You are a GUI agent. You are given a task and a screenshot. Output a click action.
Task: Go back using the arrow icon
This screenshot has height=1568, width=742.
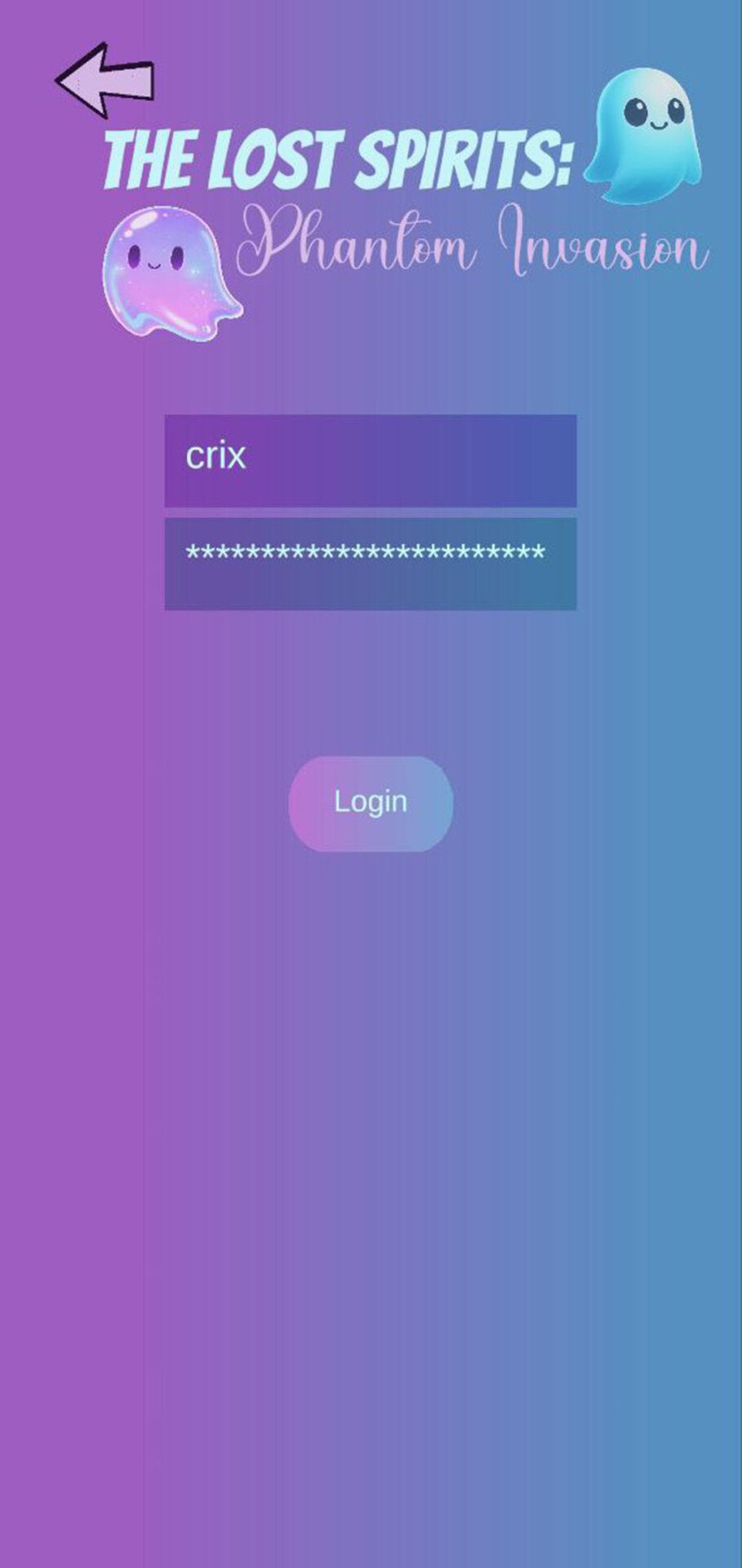click(x=104, y=80)
